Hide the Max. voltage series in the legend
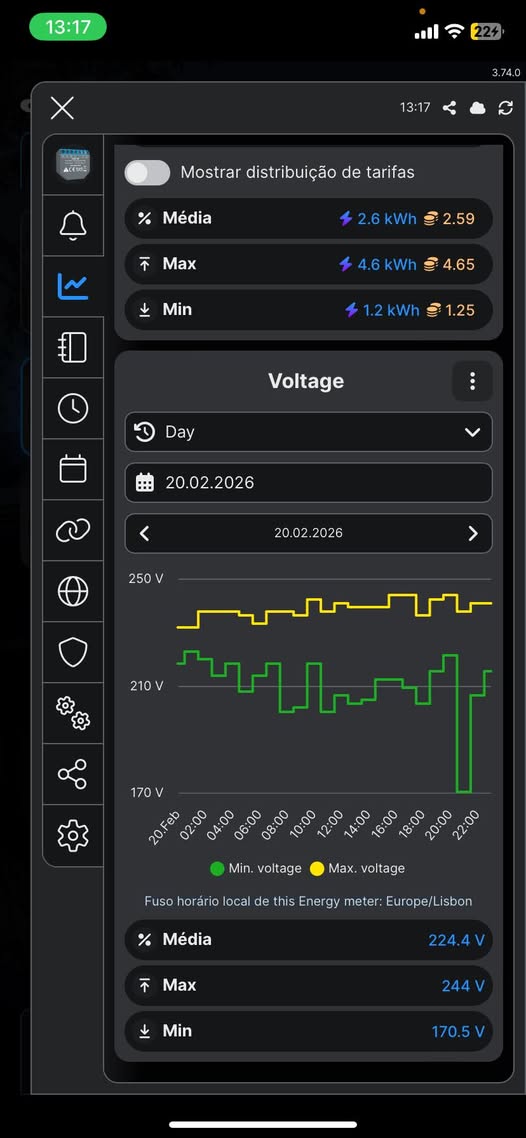Image resolution: width=526 pixels, height=1138 pixels. click(x=357, y=868)
